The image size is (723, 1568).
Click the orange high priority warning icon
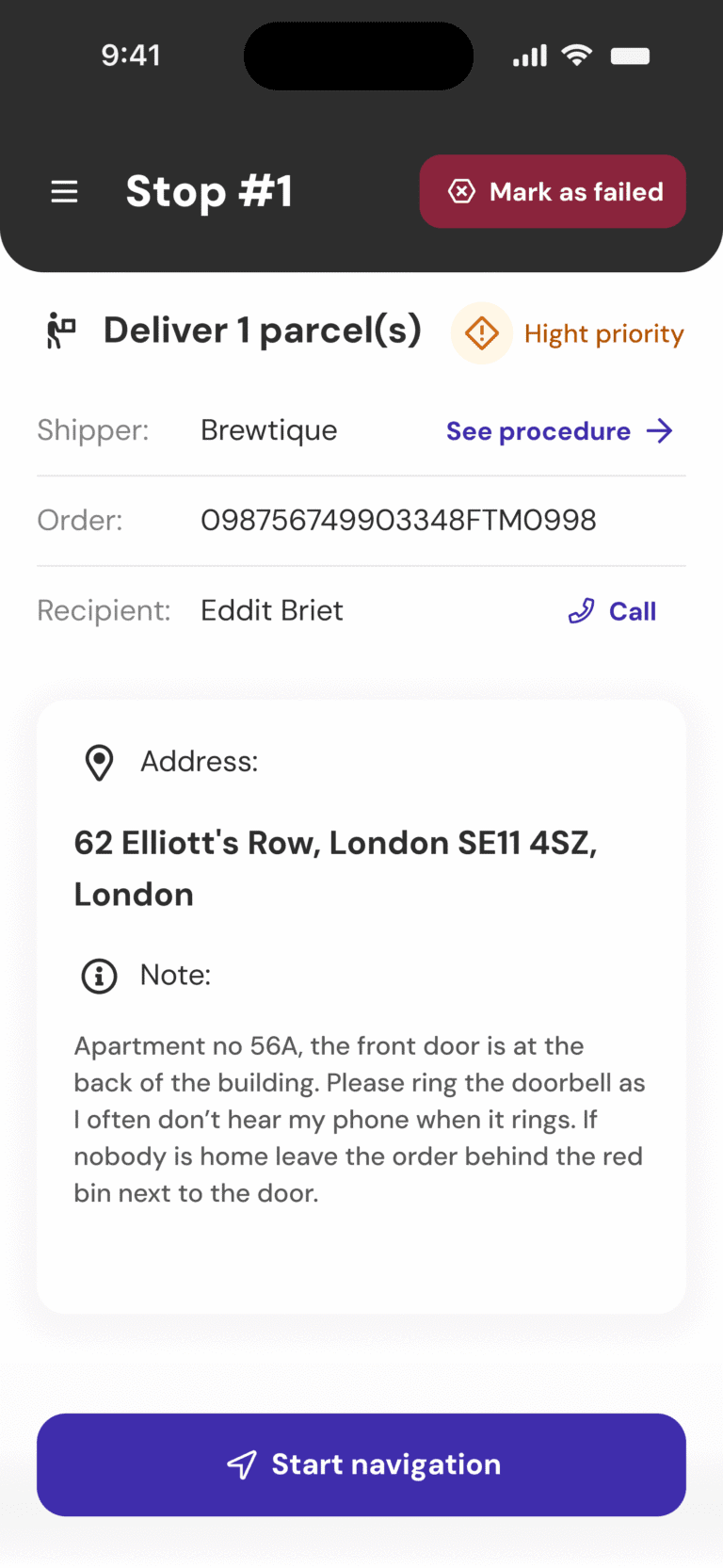[482, 332]
